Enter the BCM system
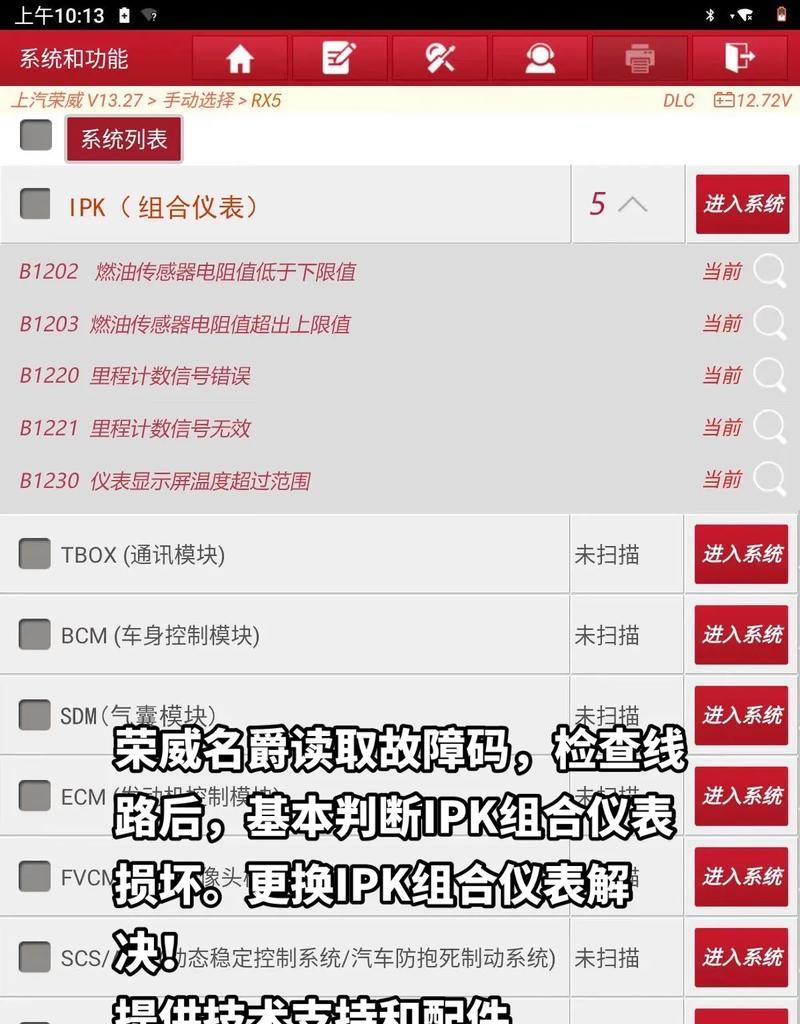800x1024 pixels. click(x=742, y=634)
